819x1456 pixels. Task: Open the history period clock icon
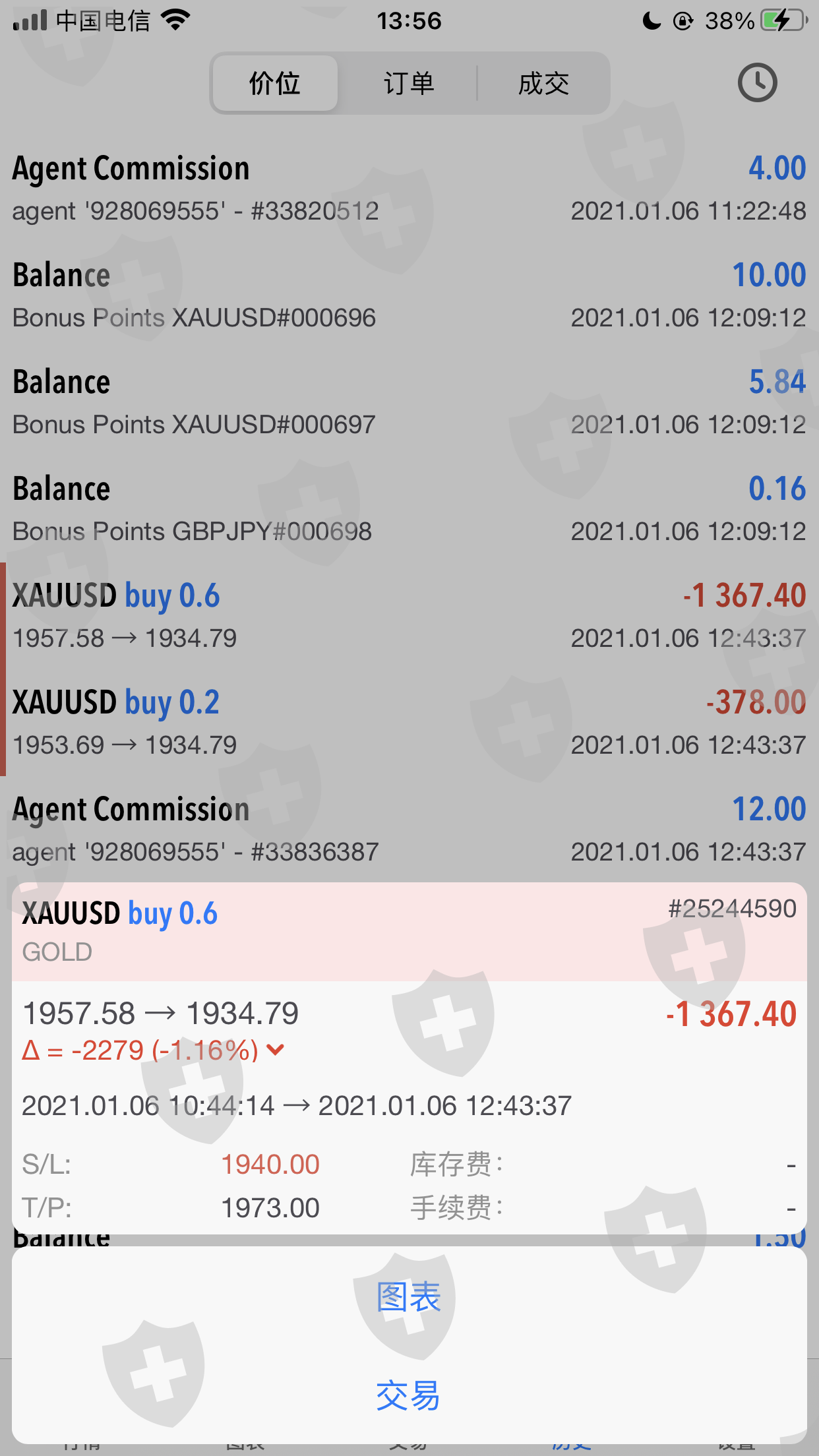click(757, 83)
